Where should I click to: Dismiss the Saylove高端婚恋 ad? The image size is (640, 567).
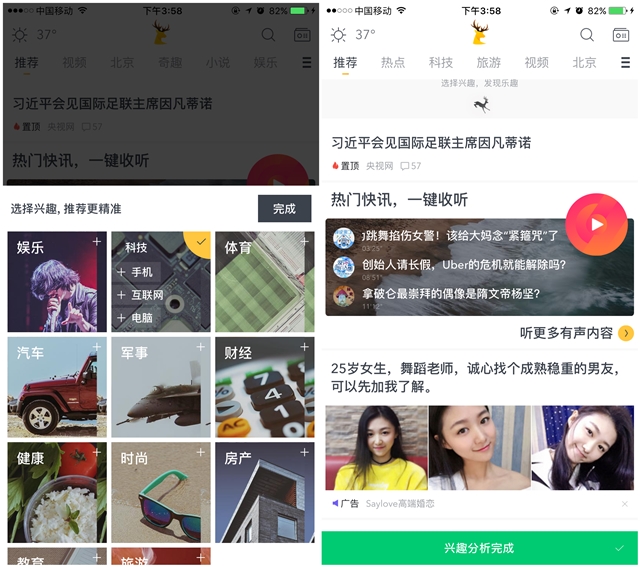click(x=624, y=504)
